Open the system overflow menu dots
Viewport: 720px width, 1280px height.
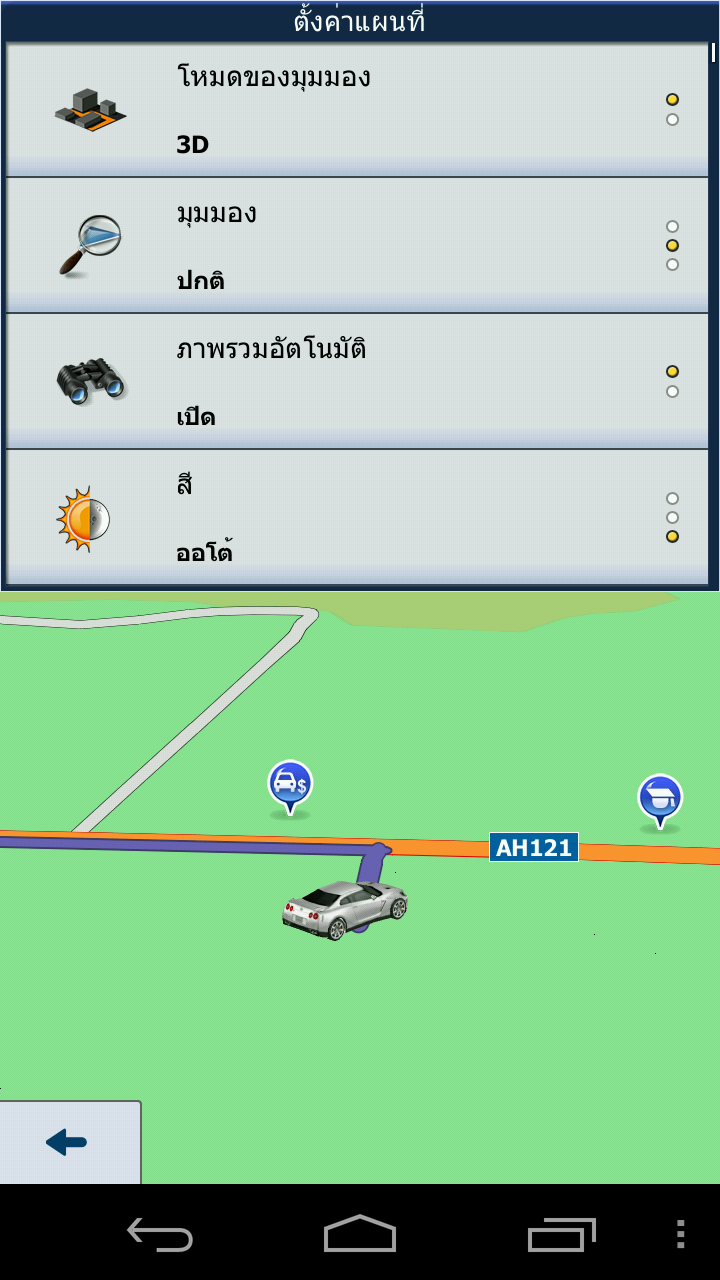[x=680, y=1234]
